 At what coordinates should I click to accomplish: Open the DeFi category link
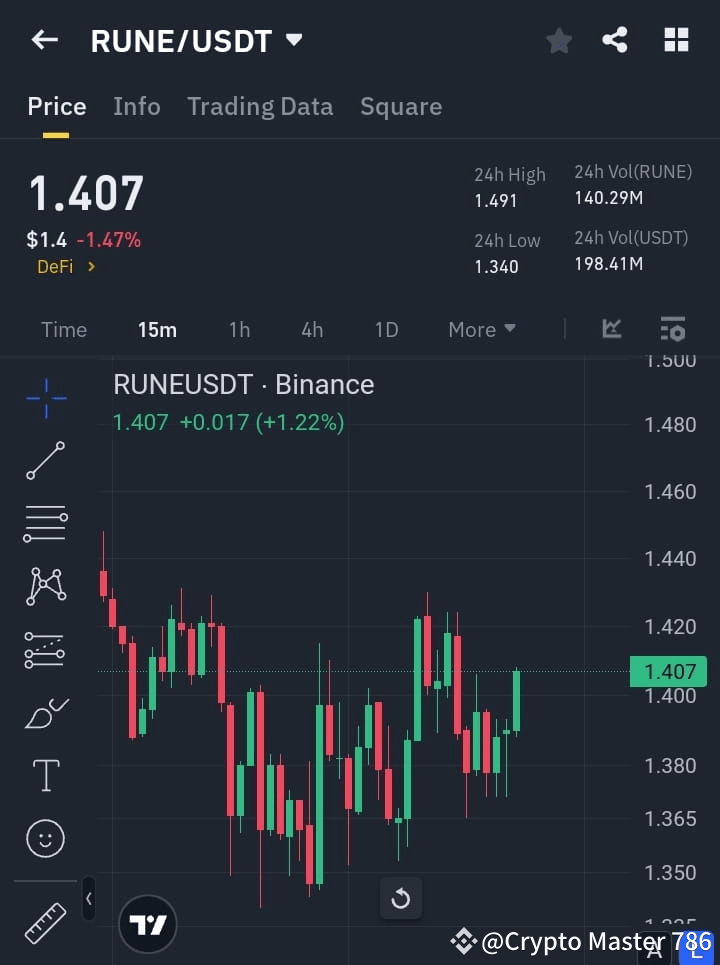(55, 267)
